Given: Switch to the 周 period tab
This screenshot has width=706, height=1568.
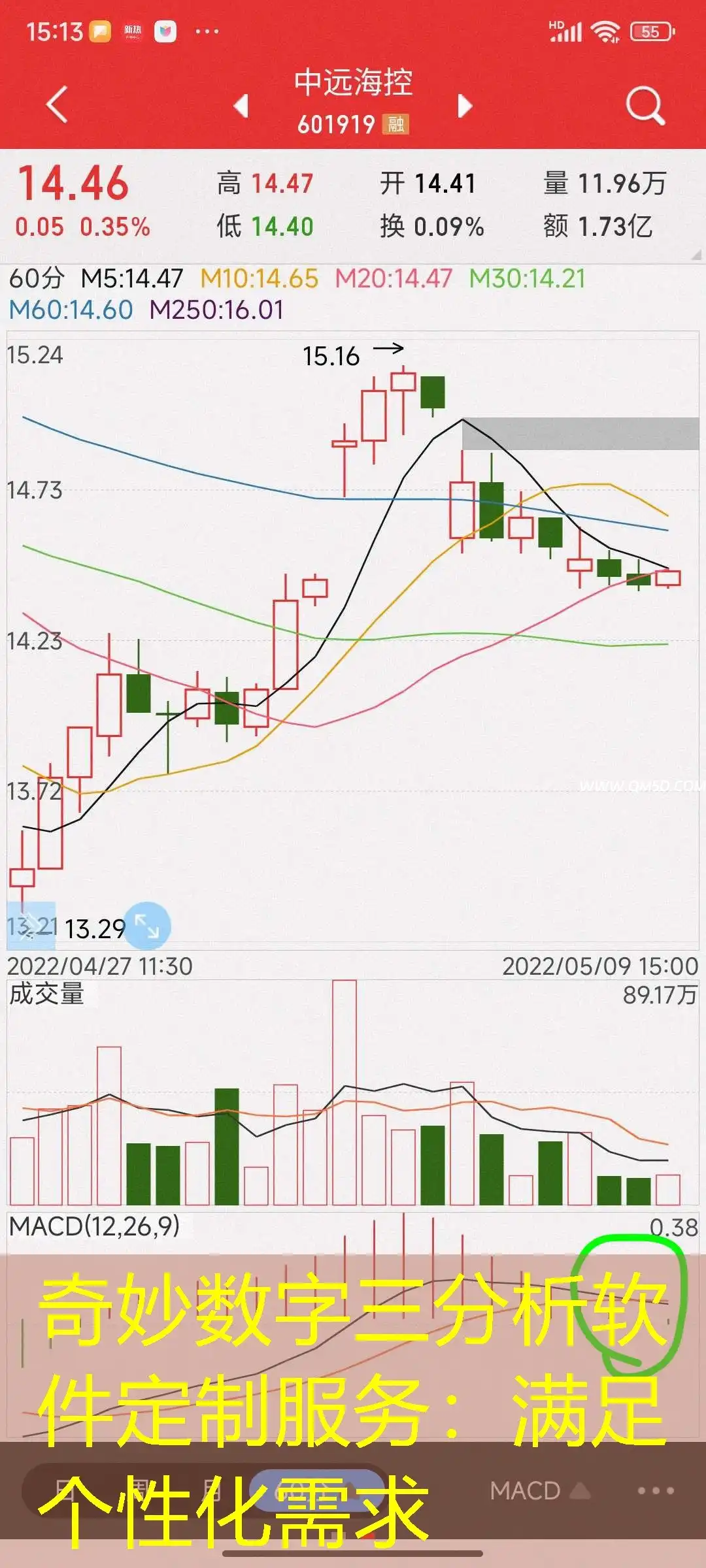Looking at the screenshot, I should pos(141,1490).
